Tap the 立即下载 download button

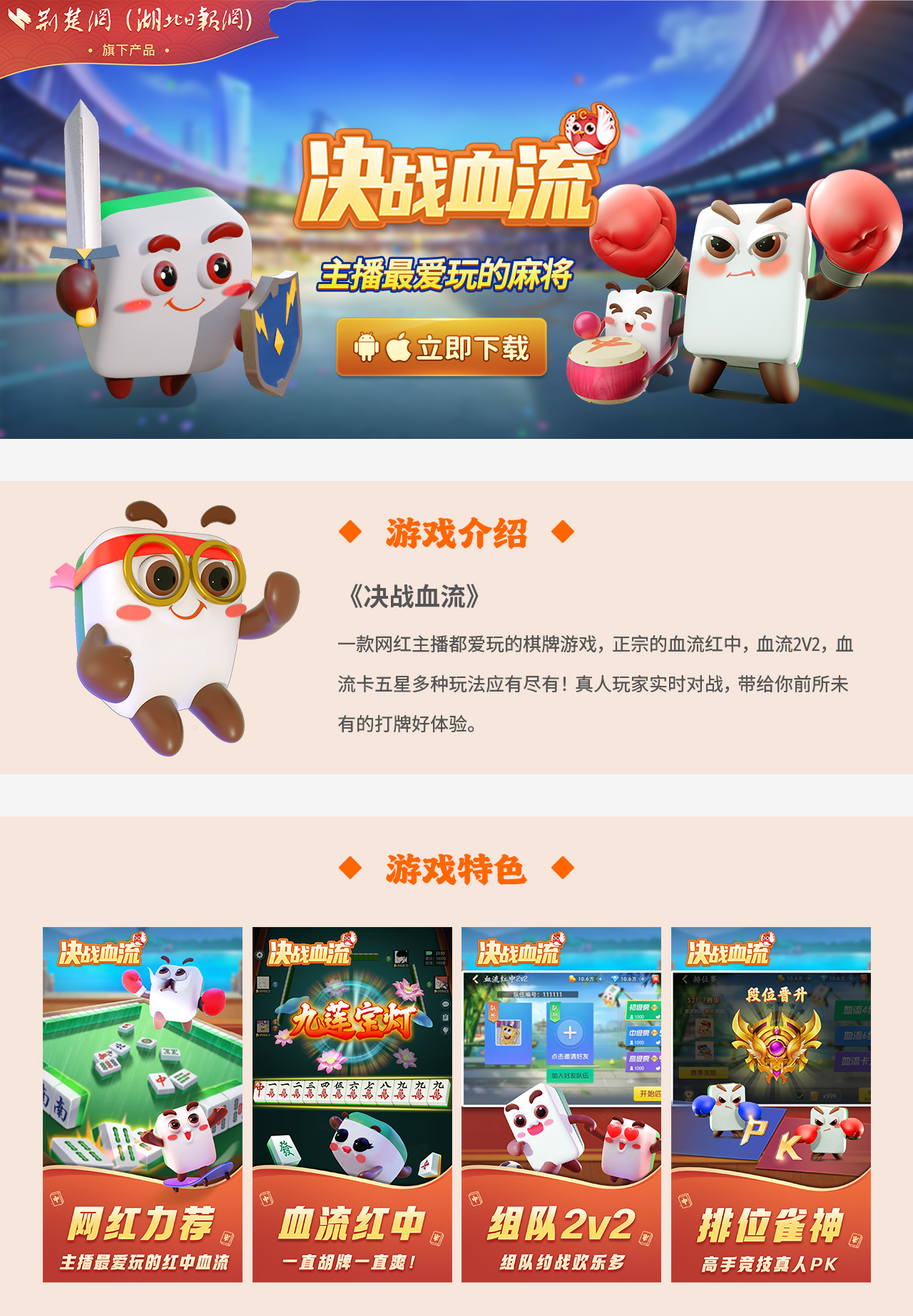442,348
